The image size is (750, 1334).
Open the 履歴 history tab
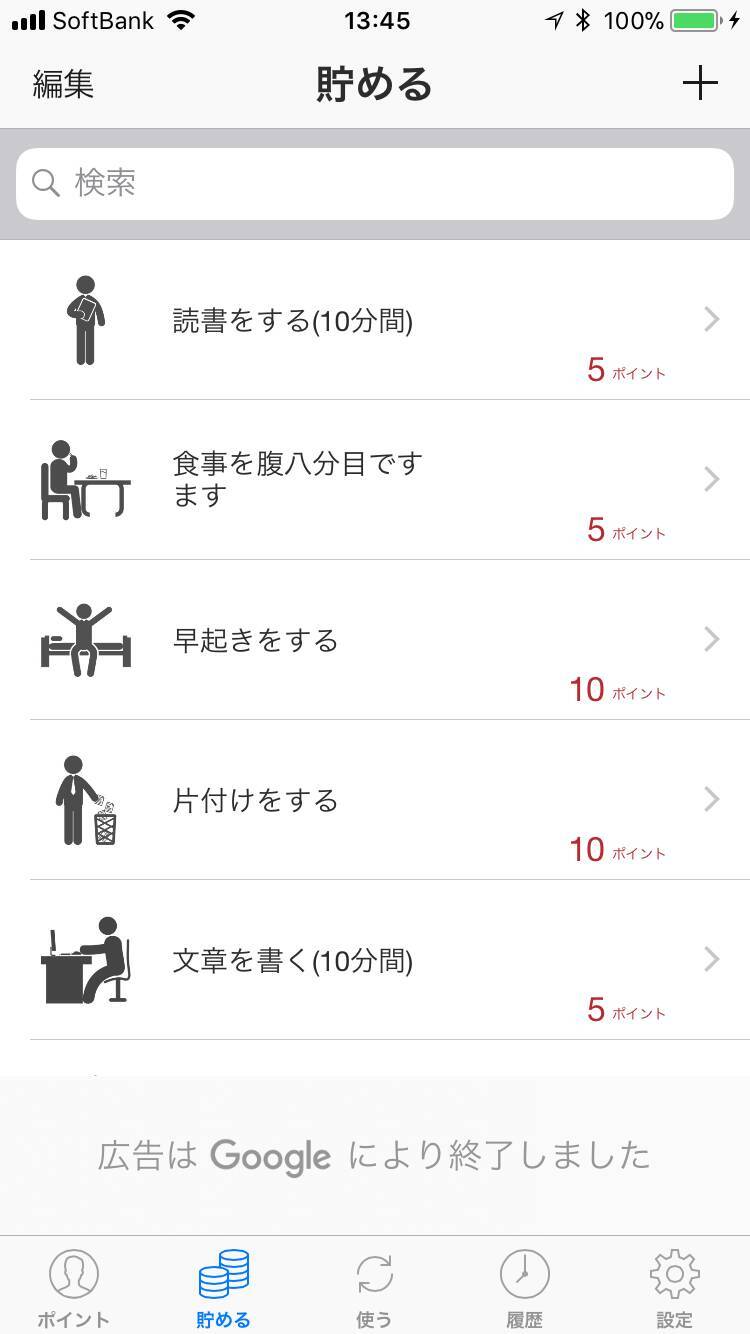524,1288
